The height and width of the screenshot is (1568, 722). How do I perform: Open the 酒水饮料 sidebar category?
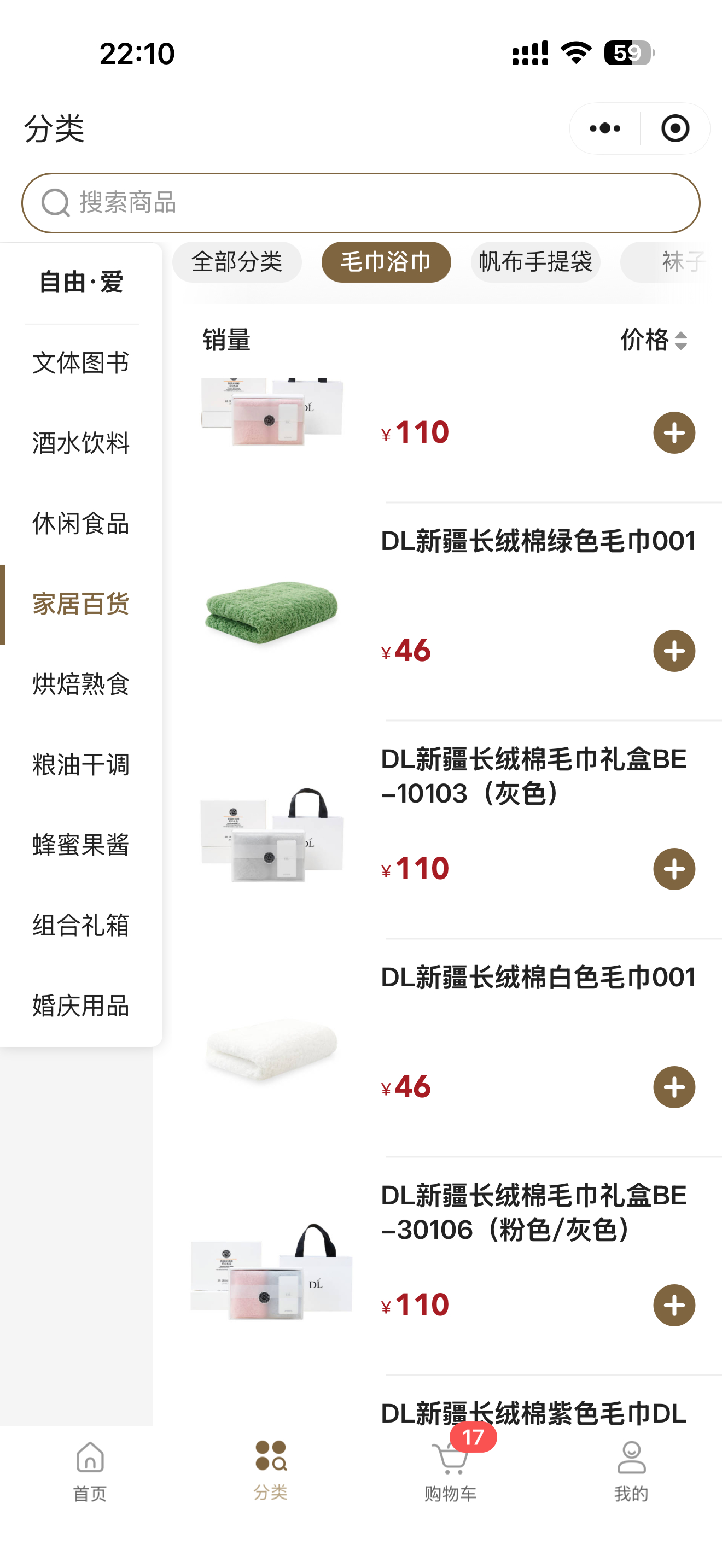tap(80, 444)
